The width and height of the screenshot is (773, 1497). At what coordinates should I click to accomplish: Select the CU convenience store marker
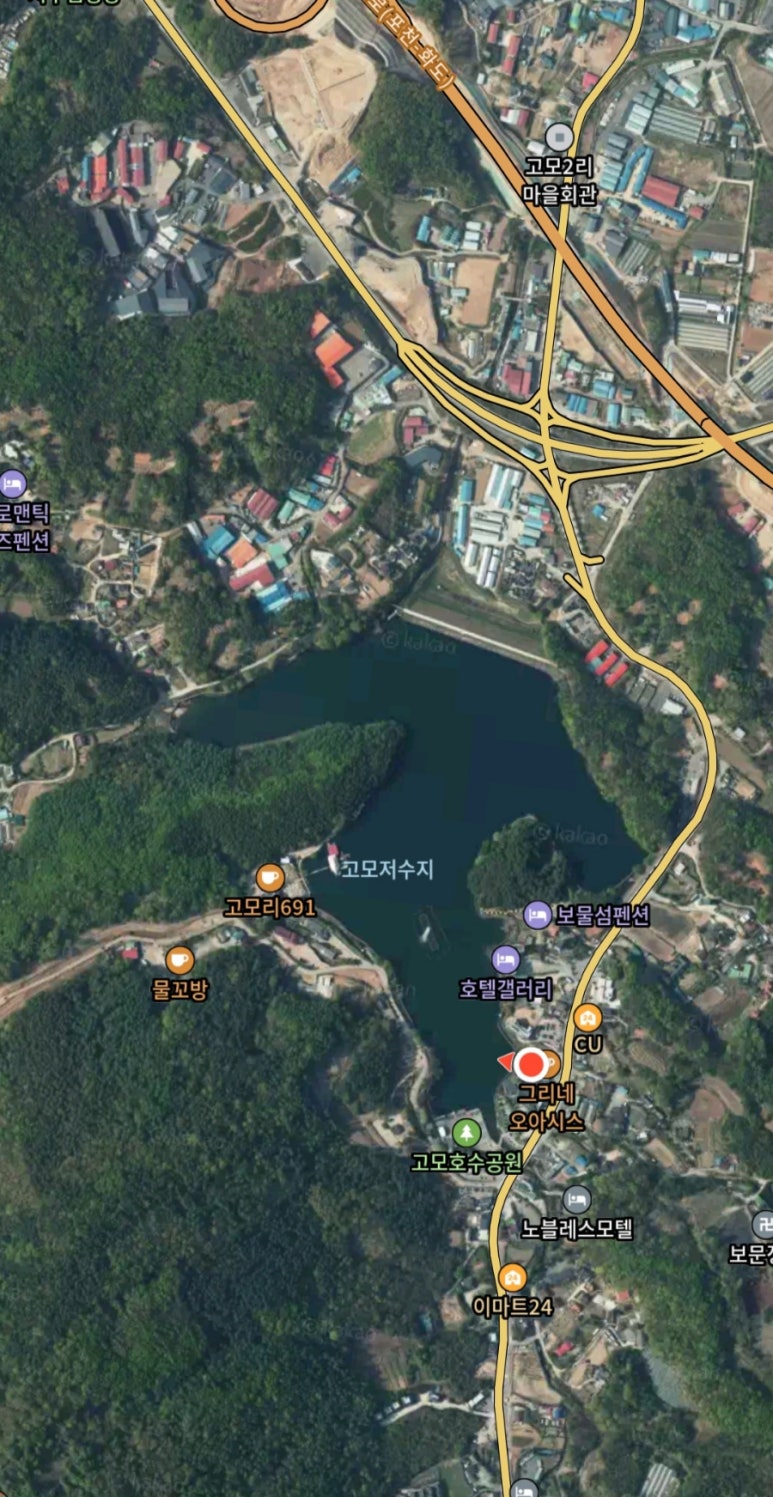588,1018
